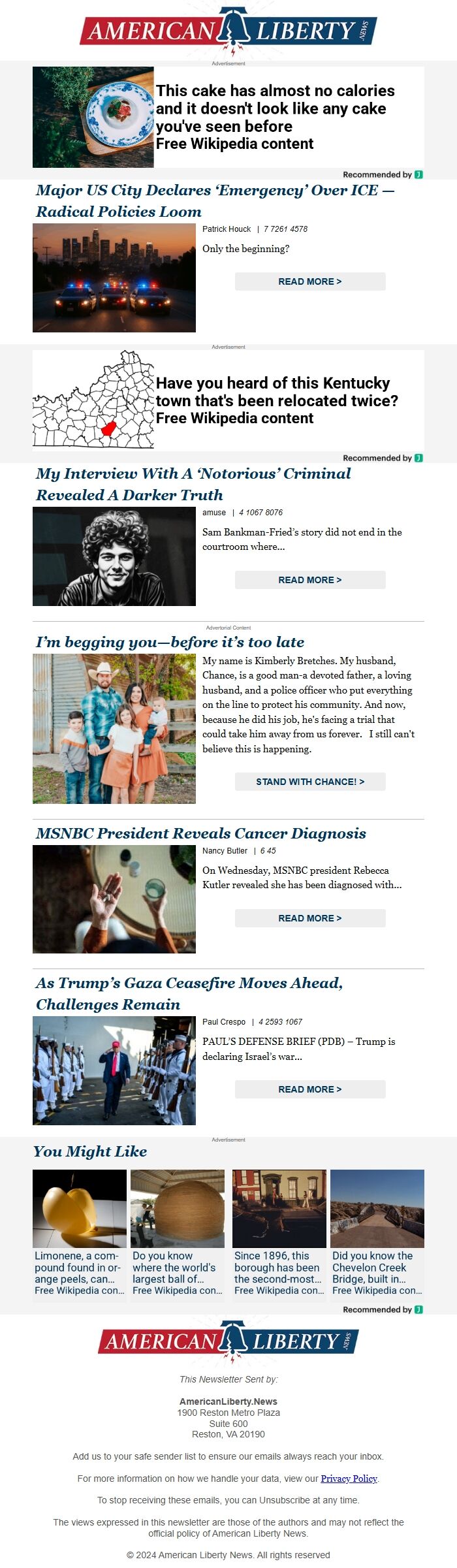The image size is (457, 1568).
Task: Open the 'Major US City Declares Emergency' headline
Action: pyautogui.click(x=214, y=200)
